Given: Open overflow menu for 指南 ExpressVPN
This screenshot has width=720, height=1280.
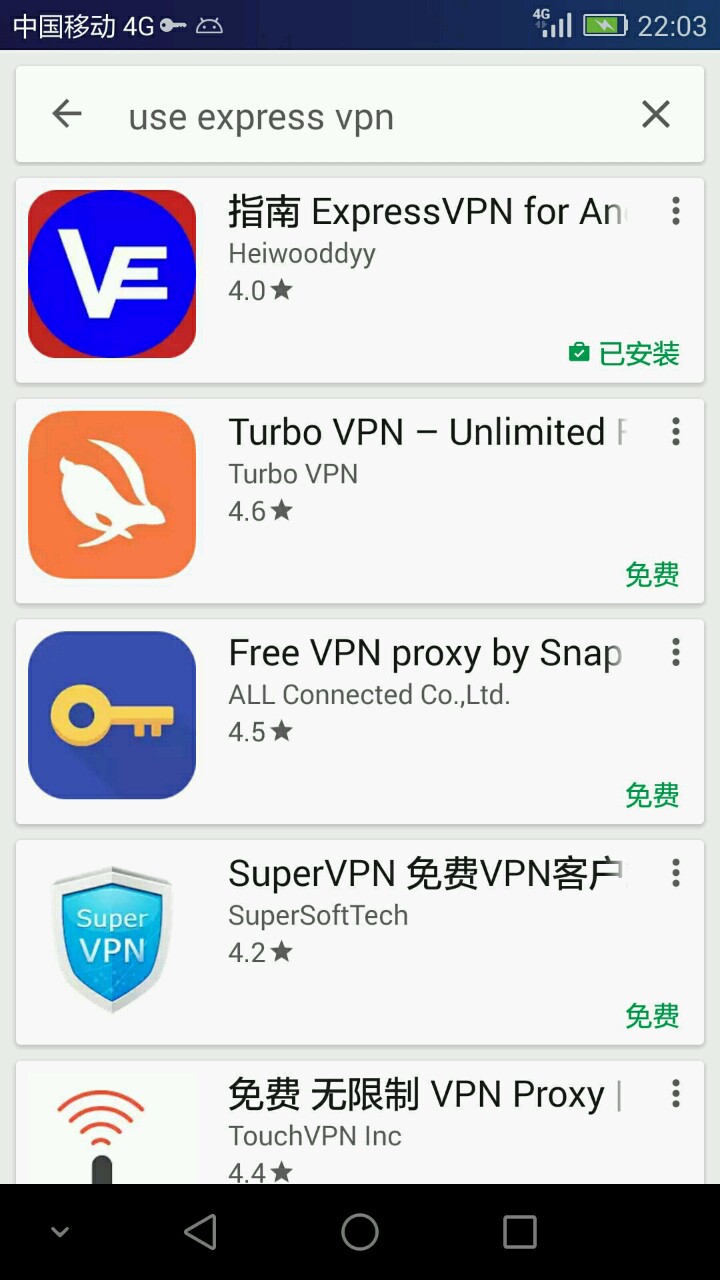Looking at the screenshot, I should tap(676, 211).
